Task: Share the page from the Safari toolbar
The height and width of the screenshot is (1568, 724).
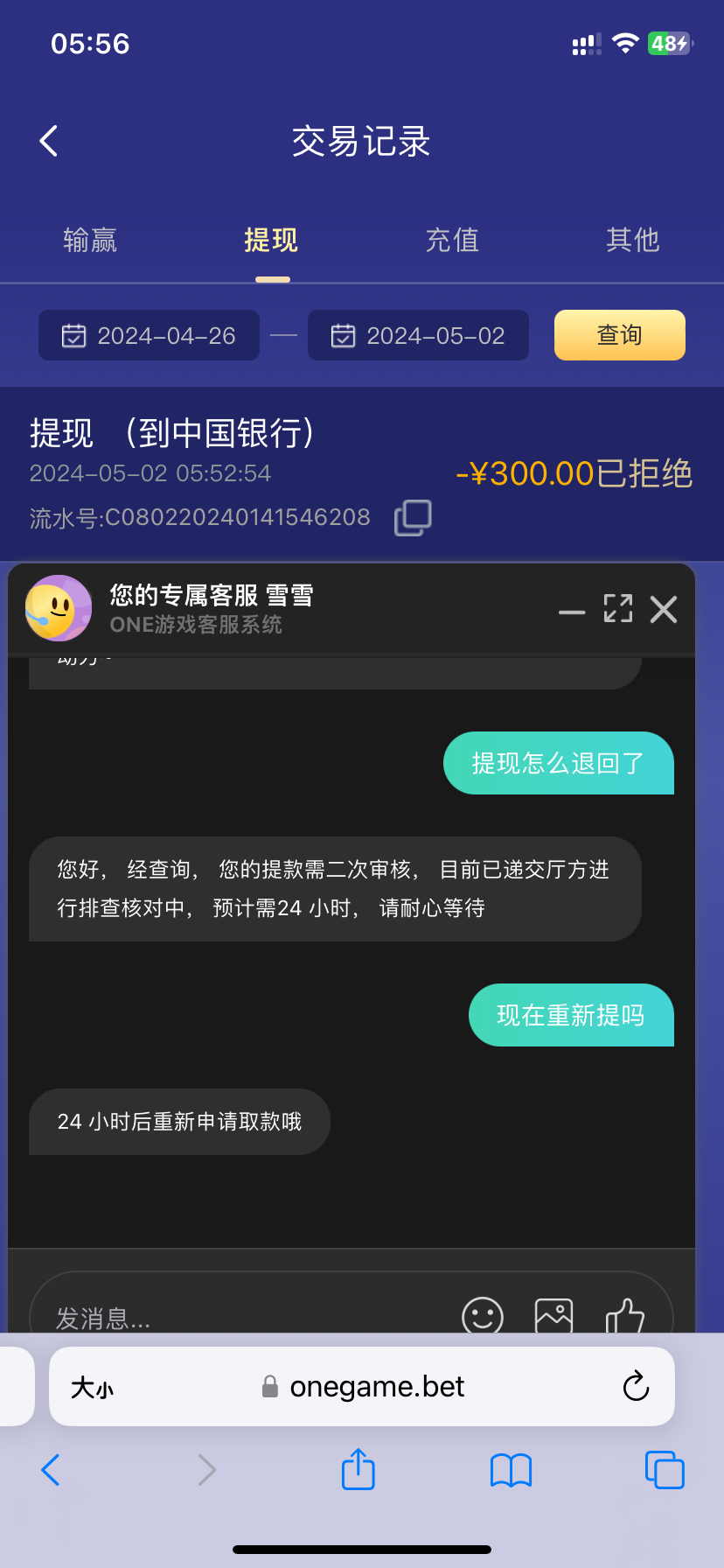Action: [358, 1470]
